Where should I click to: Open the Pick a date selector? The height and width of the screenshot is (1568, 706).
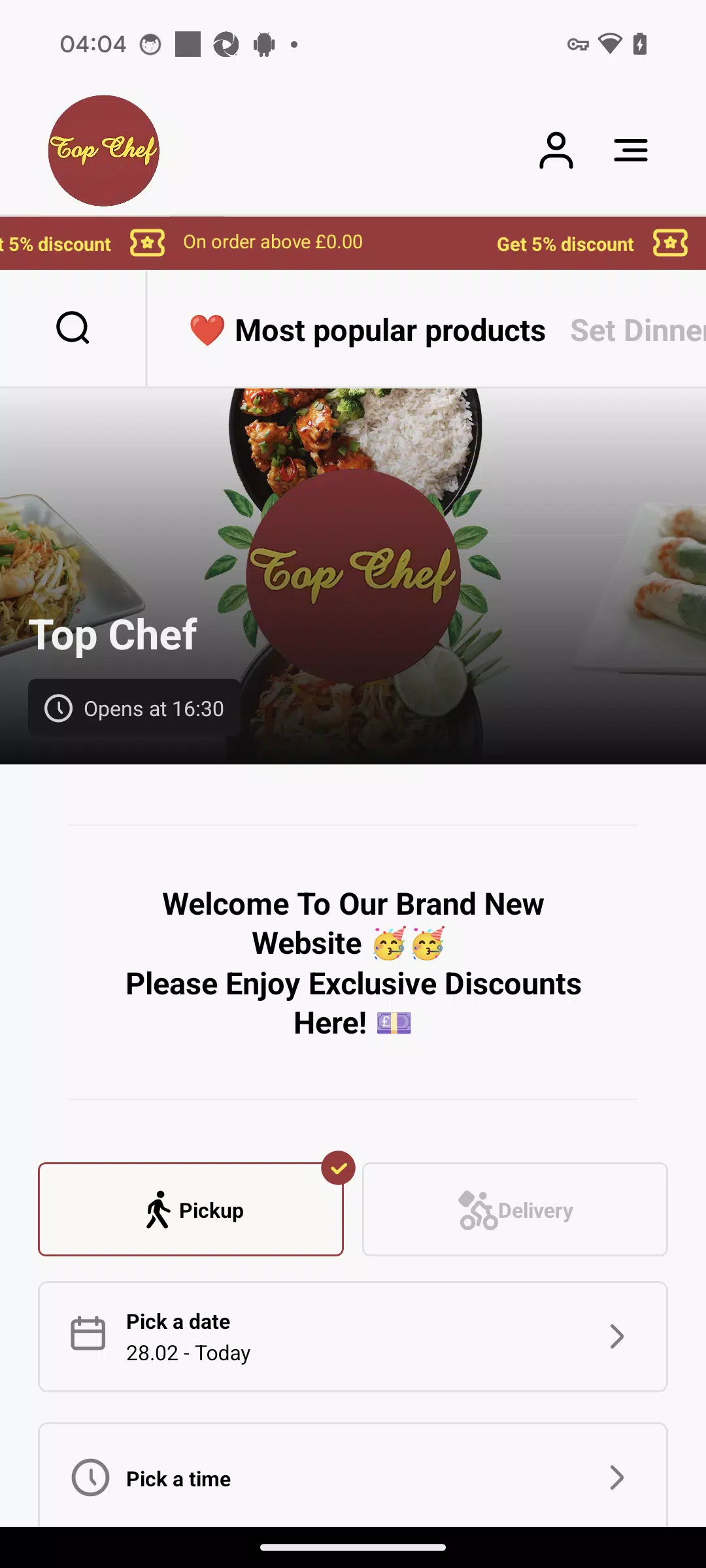353,1337
